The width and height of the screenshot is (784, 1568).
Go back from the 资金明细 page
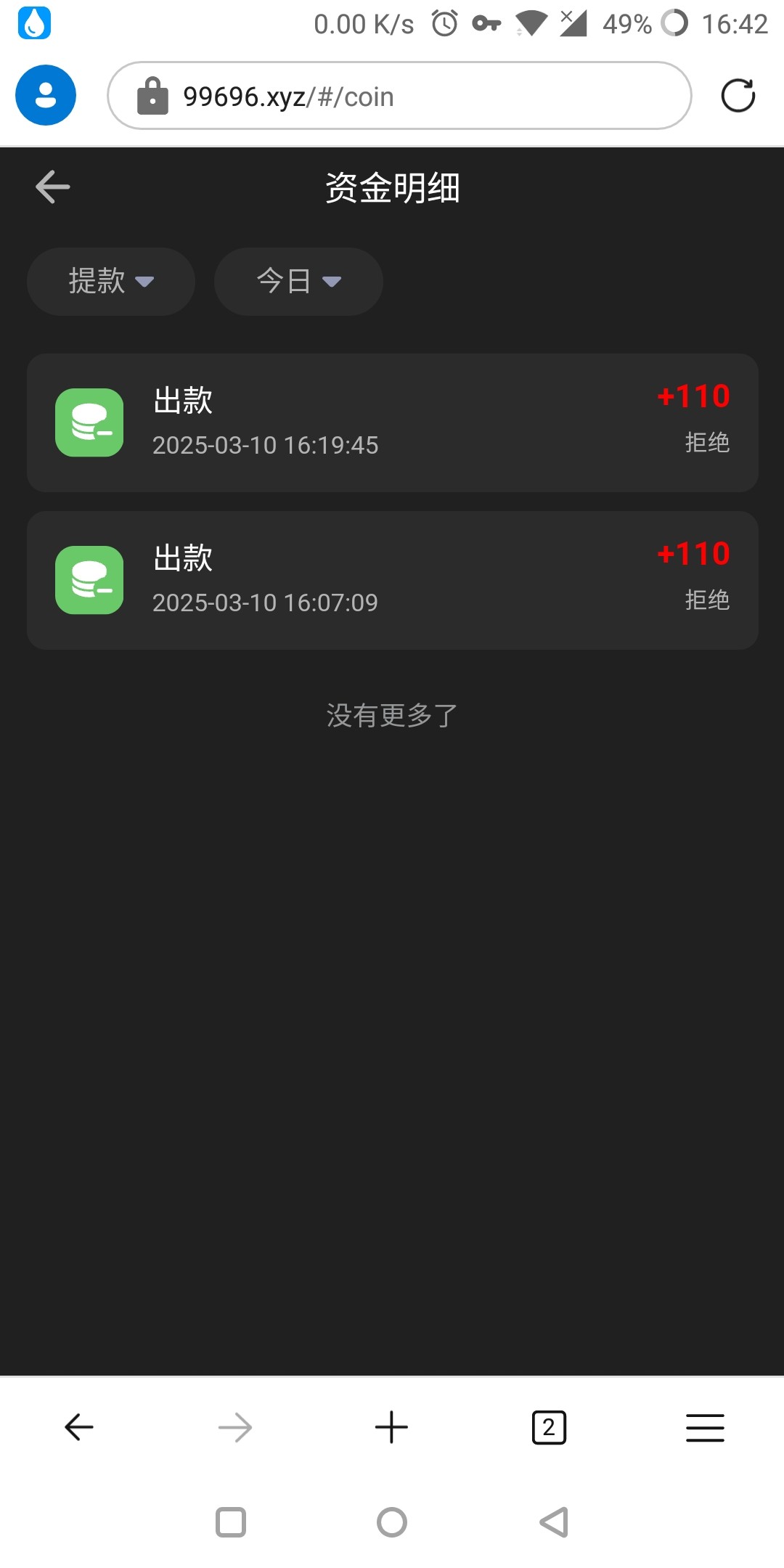point(53,187)
